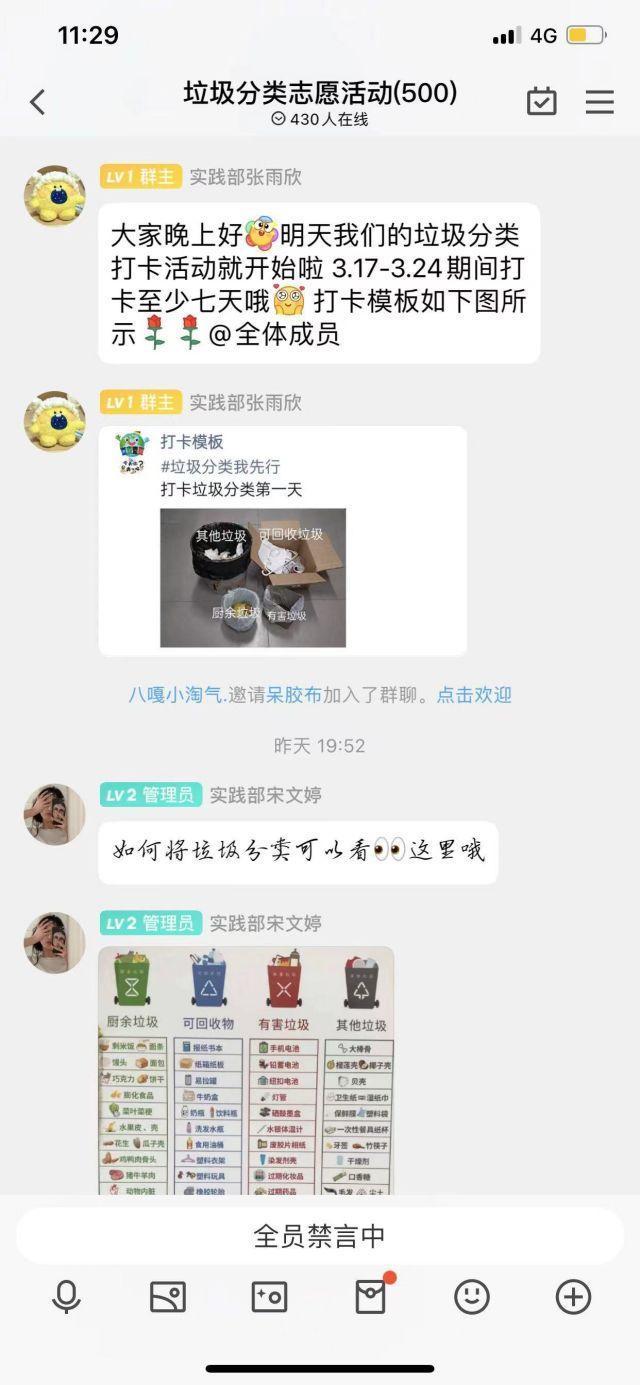This screenshot has height=1385, width=640.
Task: View the garbage sorting chart image
Action: [x=246, y=1070]
